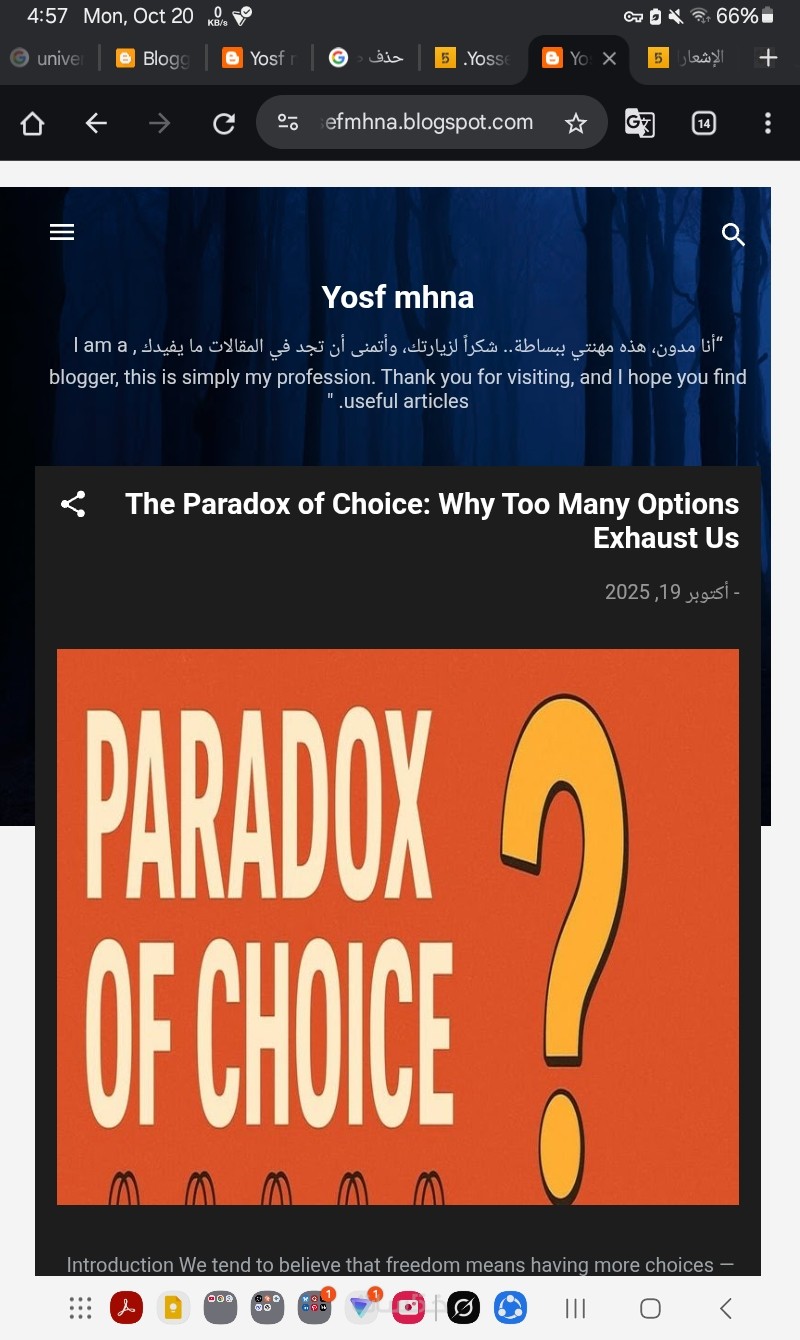Viewport: 800px width, 1340px height.
Task: Close the current browser tab
Action: click(x=609, y=59)
